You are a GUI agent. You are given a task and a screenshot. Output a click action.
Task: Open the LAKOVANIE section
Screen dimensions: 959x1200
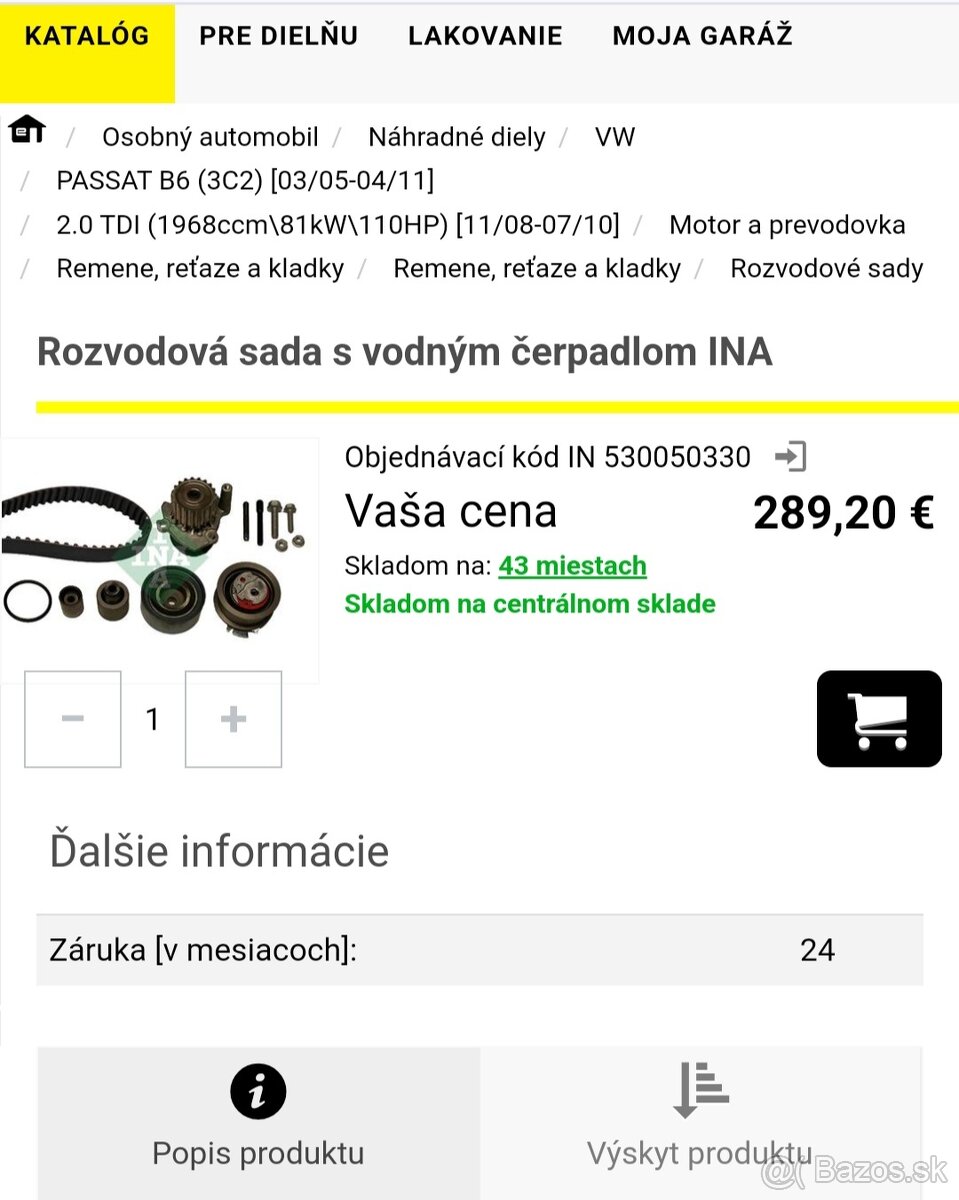click(x=484, y=35)
